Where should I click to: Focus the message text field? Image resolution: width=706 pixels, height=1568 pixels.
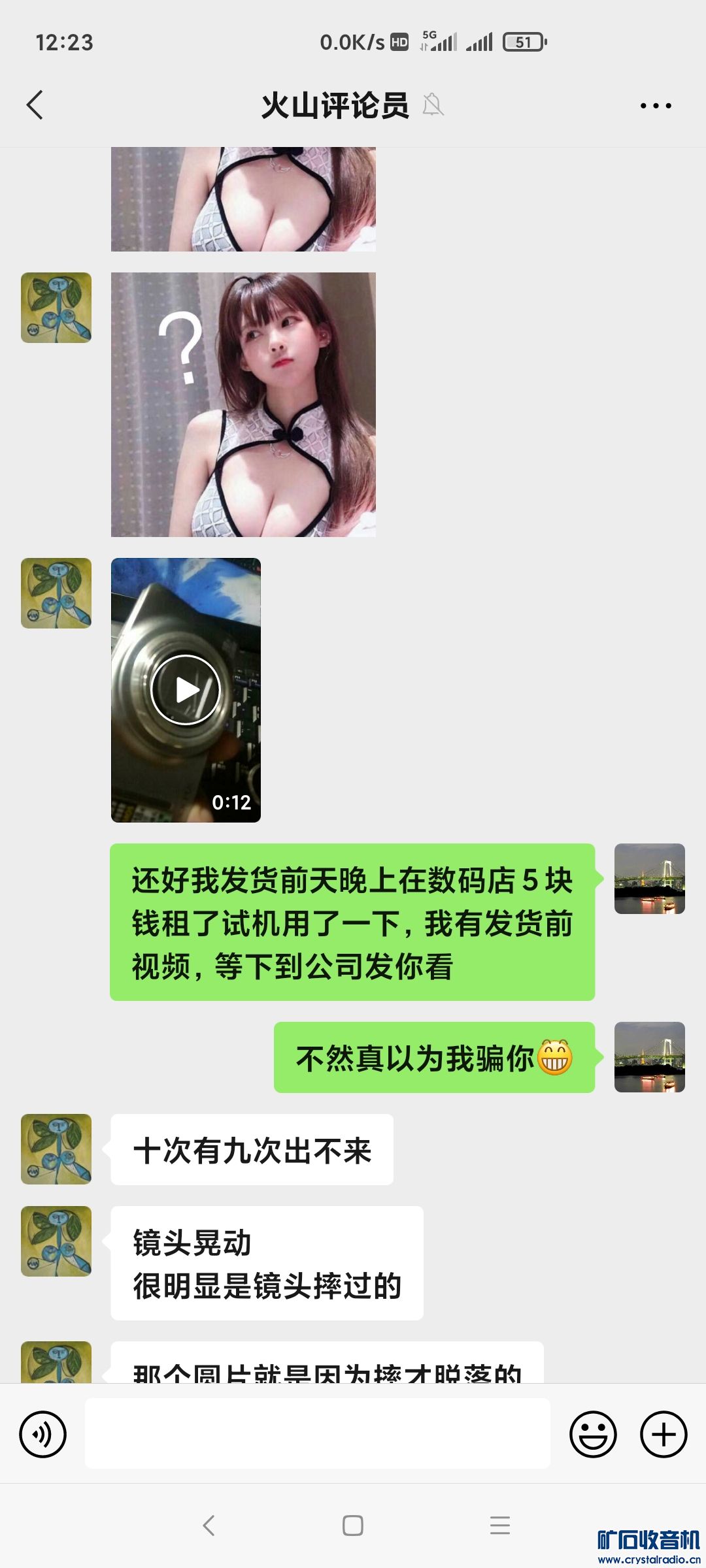click(x=318, y=1434)
